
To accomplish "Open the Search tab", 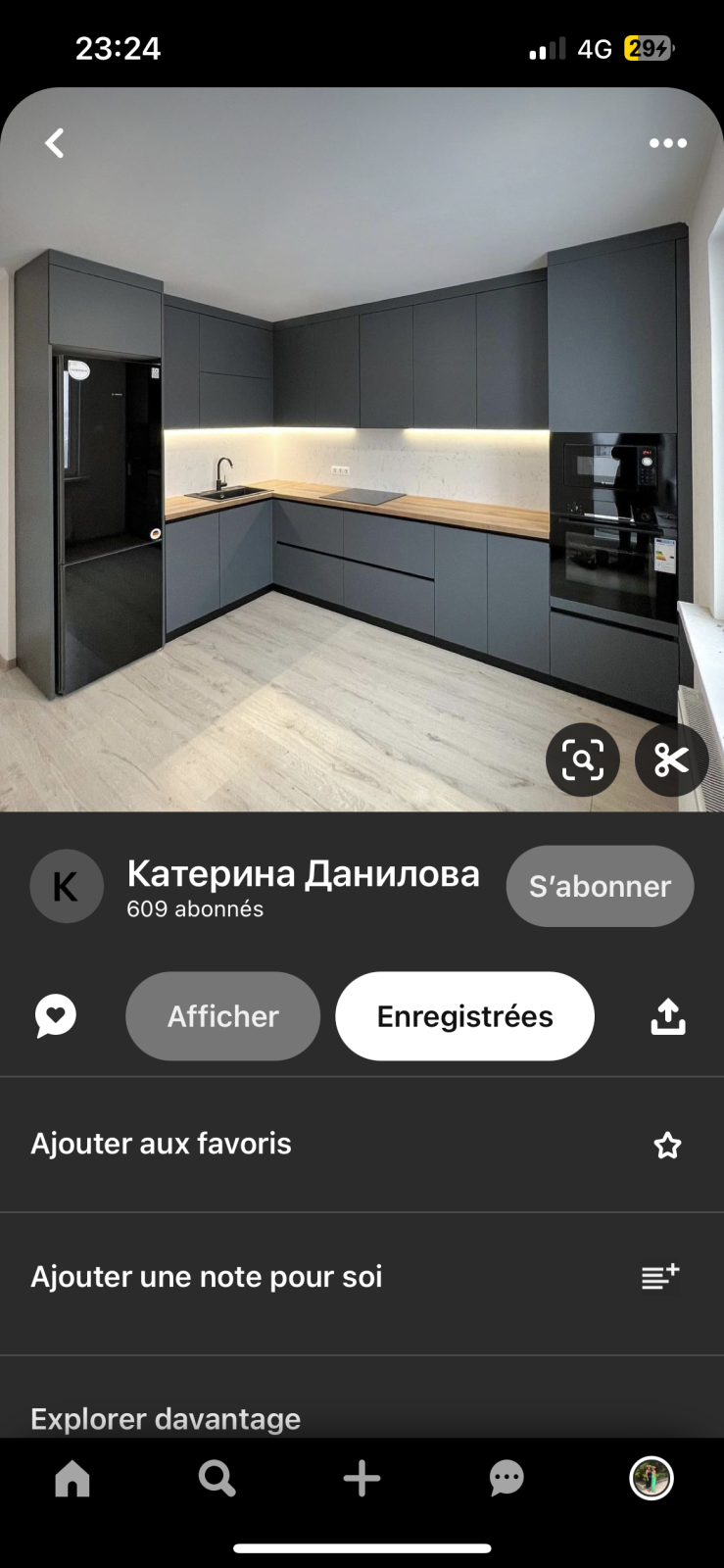I will click(x=217, y=1478).
